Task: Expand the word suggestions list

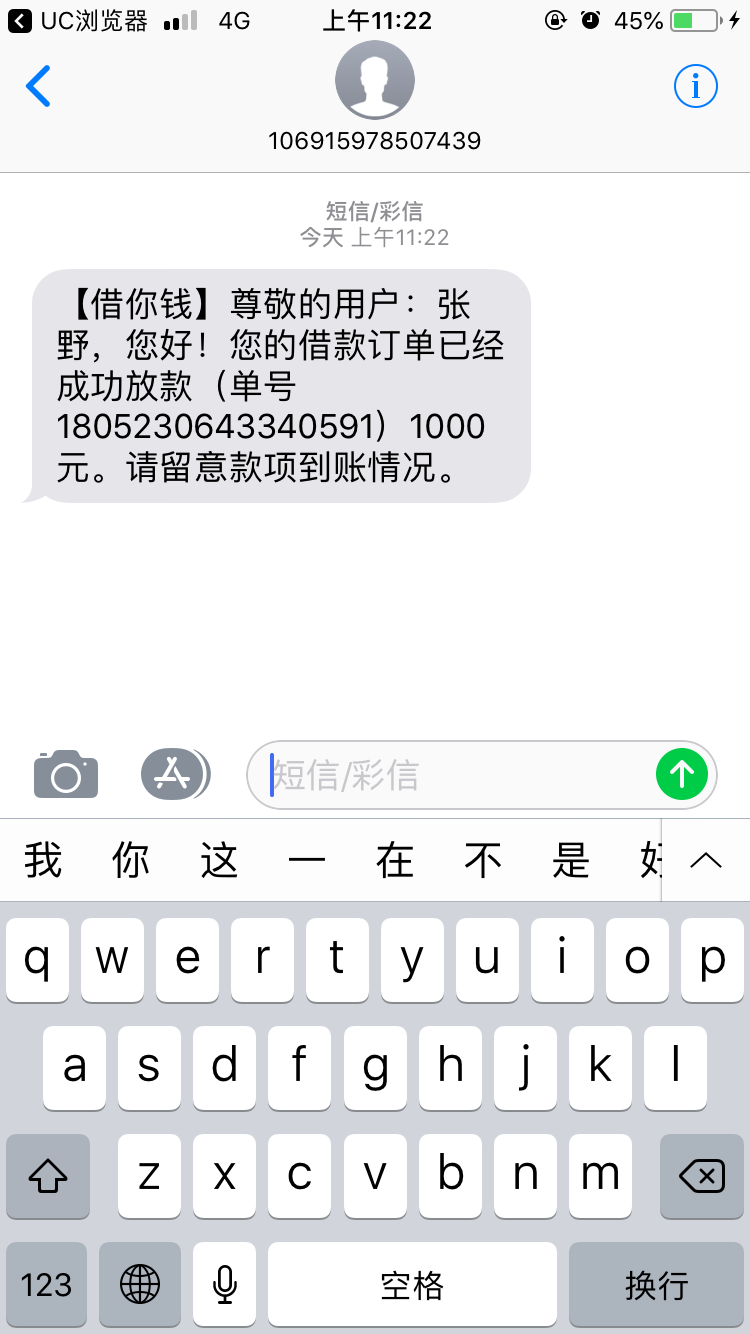Action: coord(706,860)
